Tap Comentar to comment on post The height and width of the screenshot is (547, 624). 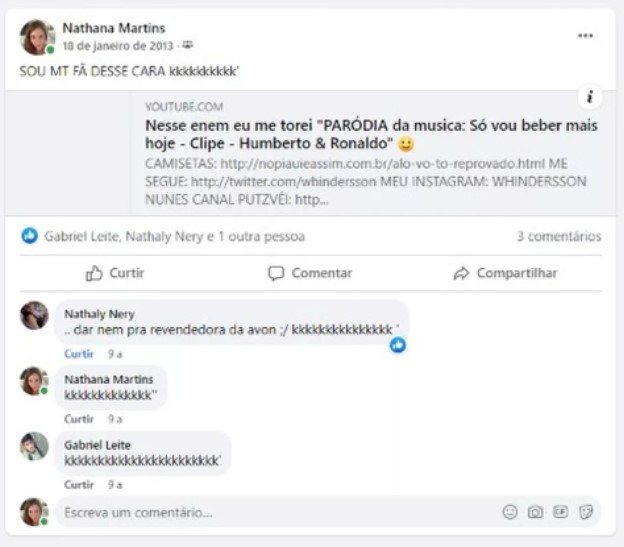(x=310, y=273)
